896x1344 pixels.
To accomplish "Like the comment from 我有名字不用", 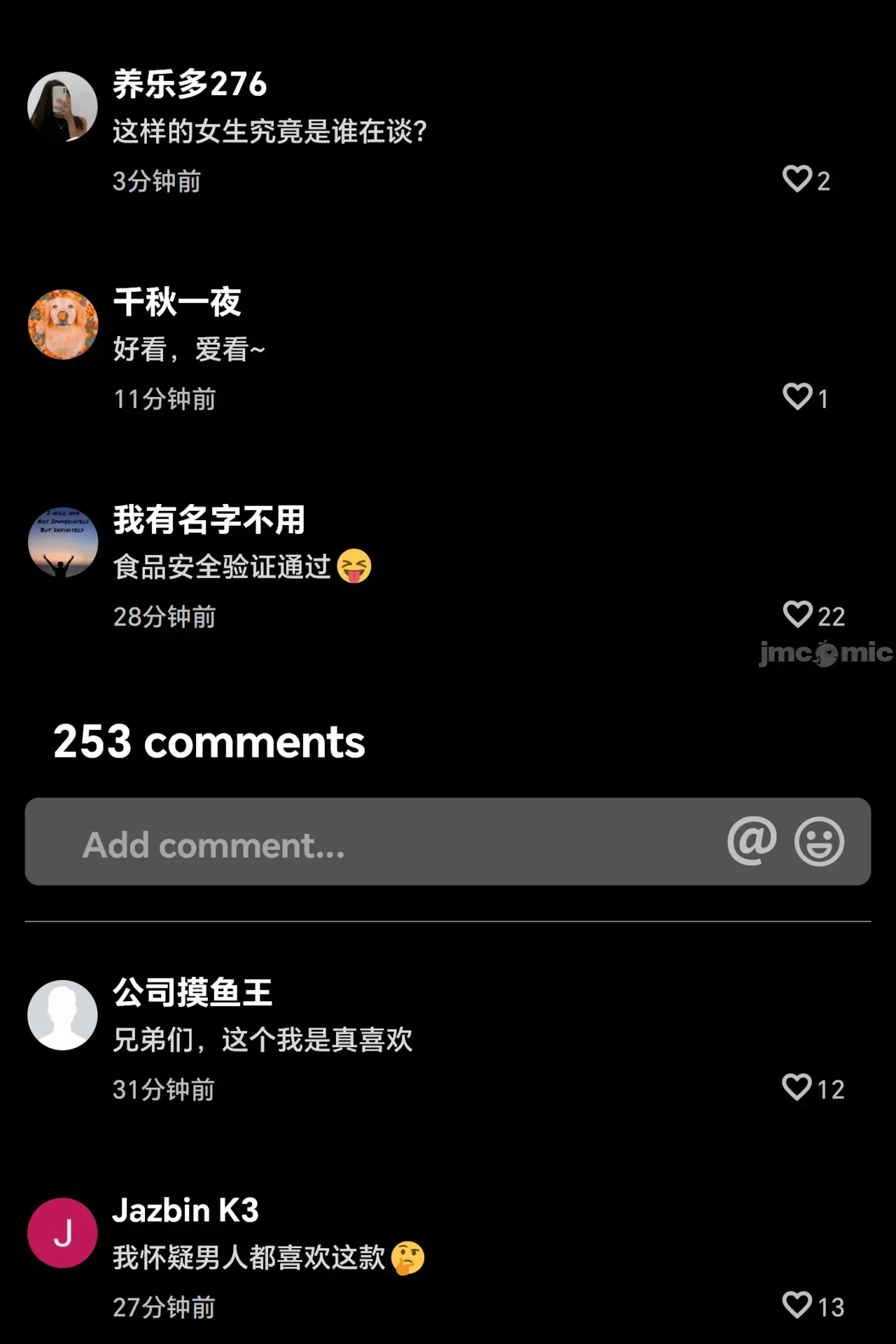I will pyautogui.click(x=797, y=615).
